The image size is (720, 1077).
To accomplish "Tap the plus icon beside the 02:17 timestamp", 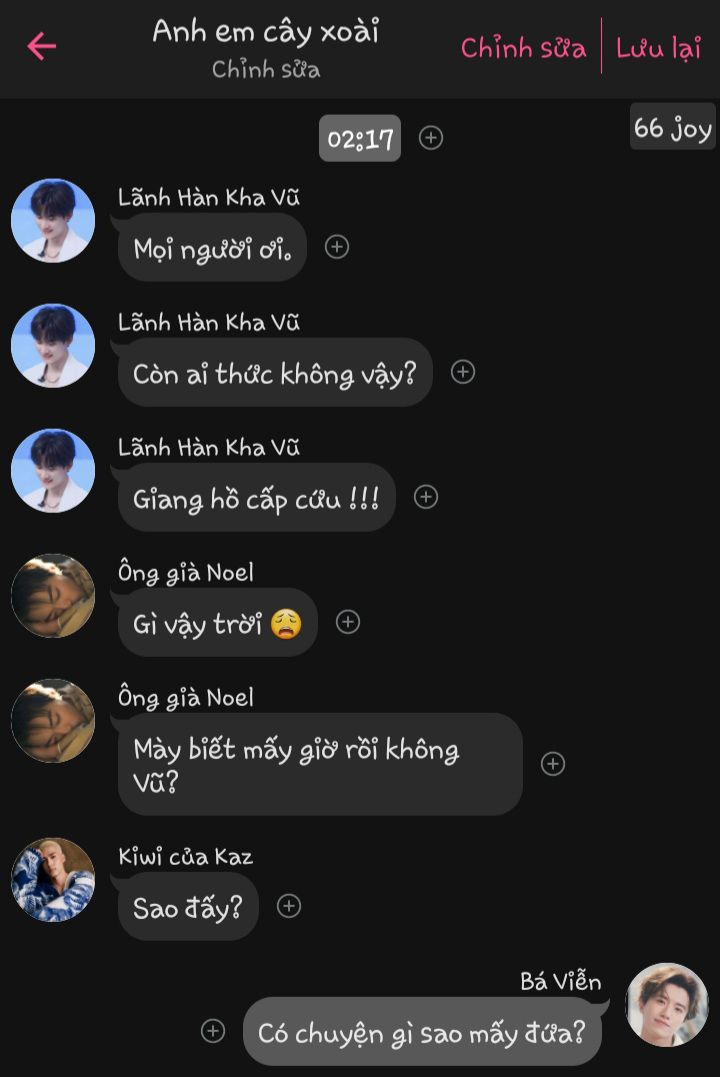I will tap(431, 138).
